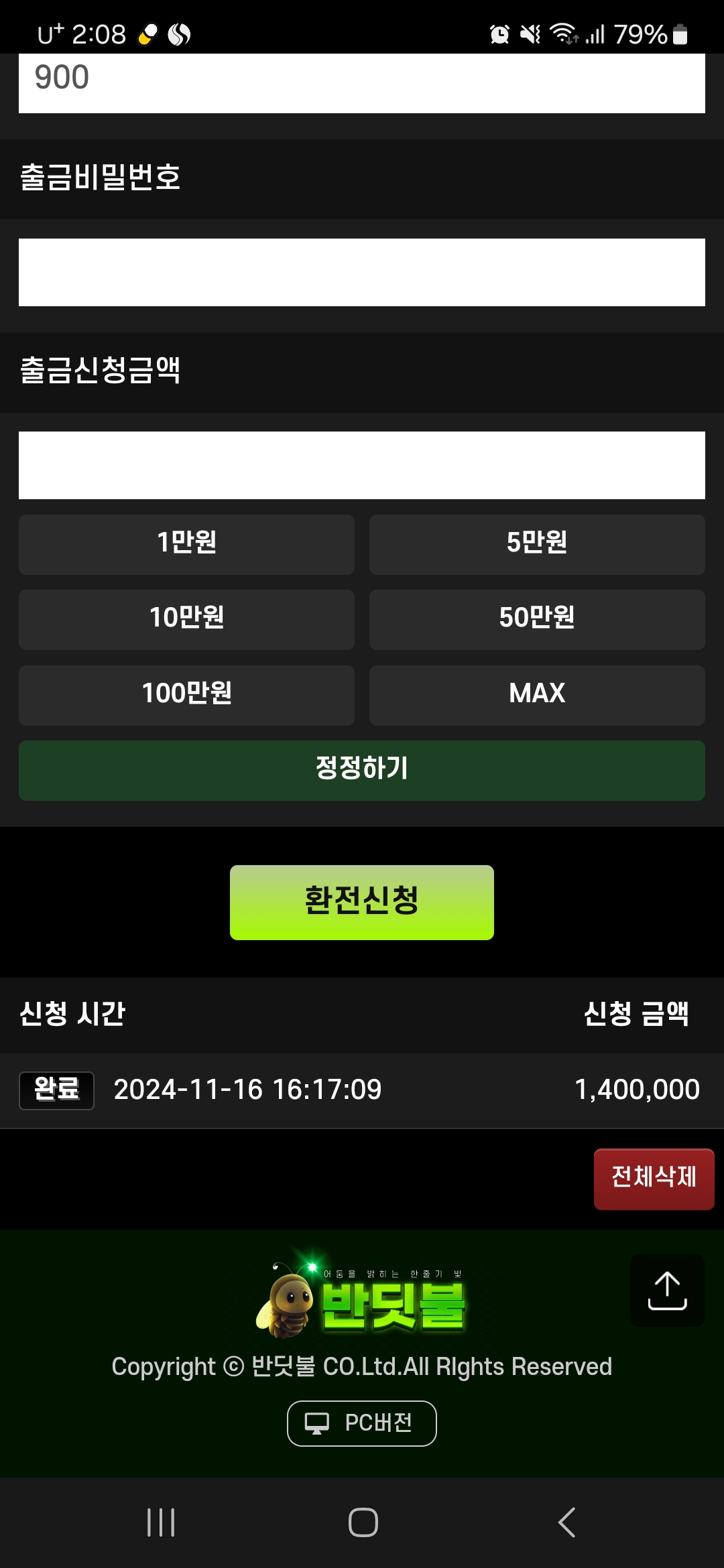This screenshot has height=1568, width=724.
Task: Tap the scroll-to-top arrow icon
Action: tap(667, 1290)
